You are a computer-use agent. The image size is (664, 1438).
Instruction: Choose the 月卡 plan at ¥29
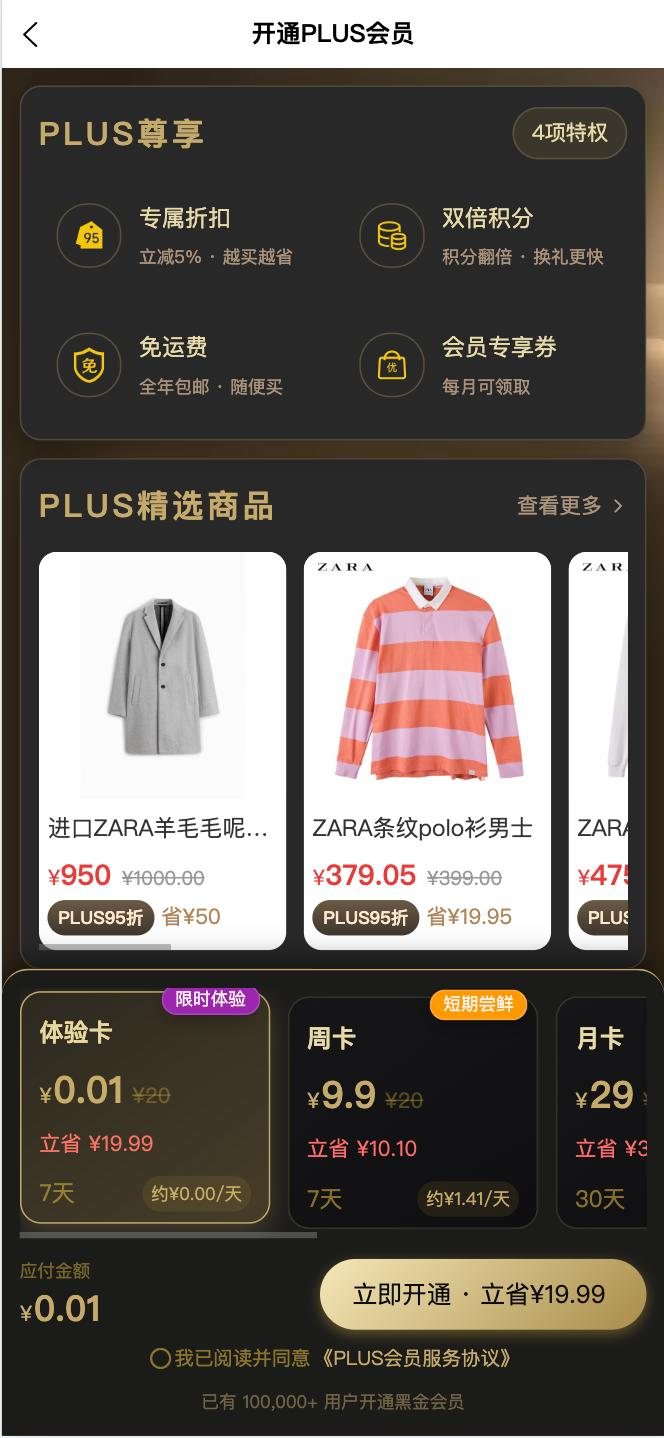pos(602,1112)
